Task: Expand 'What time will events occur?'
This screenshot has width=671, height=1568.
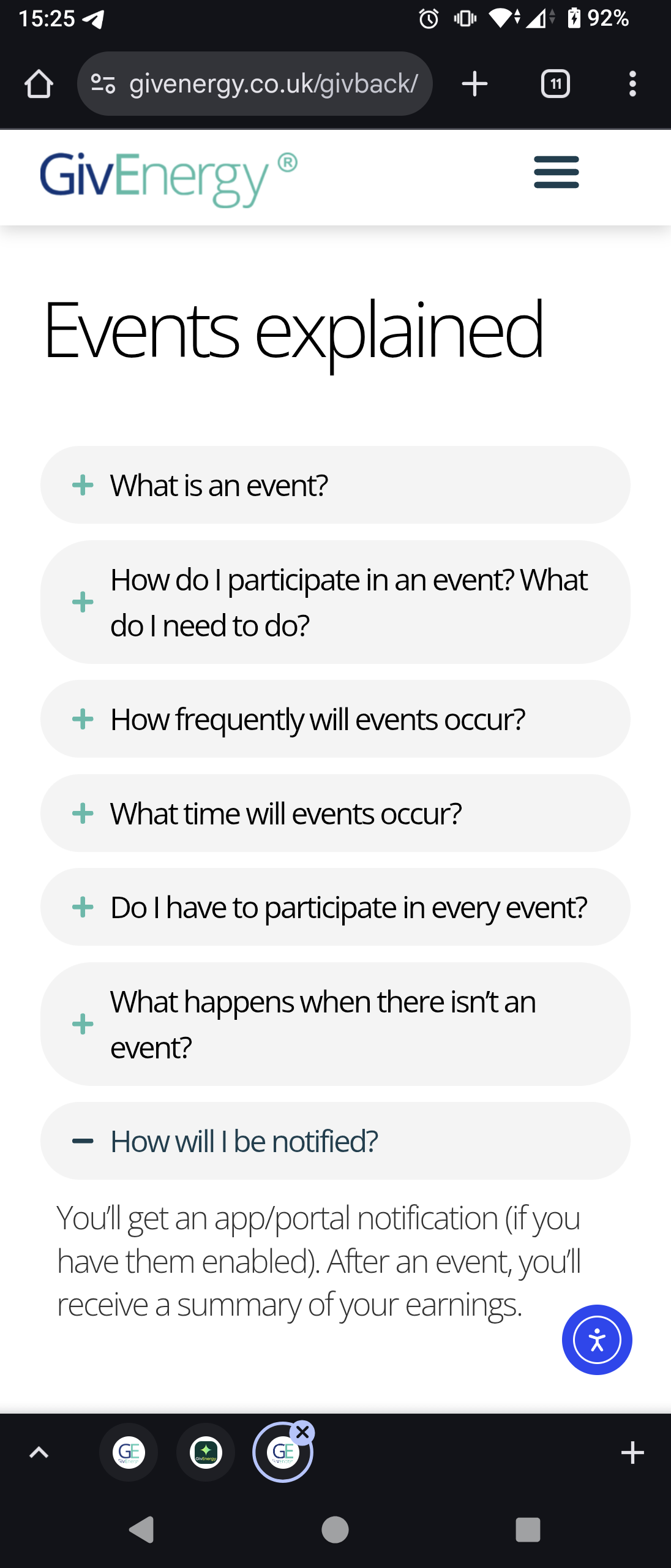Action: point(335,813)
